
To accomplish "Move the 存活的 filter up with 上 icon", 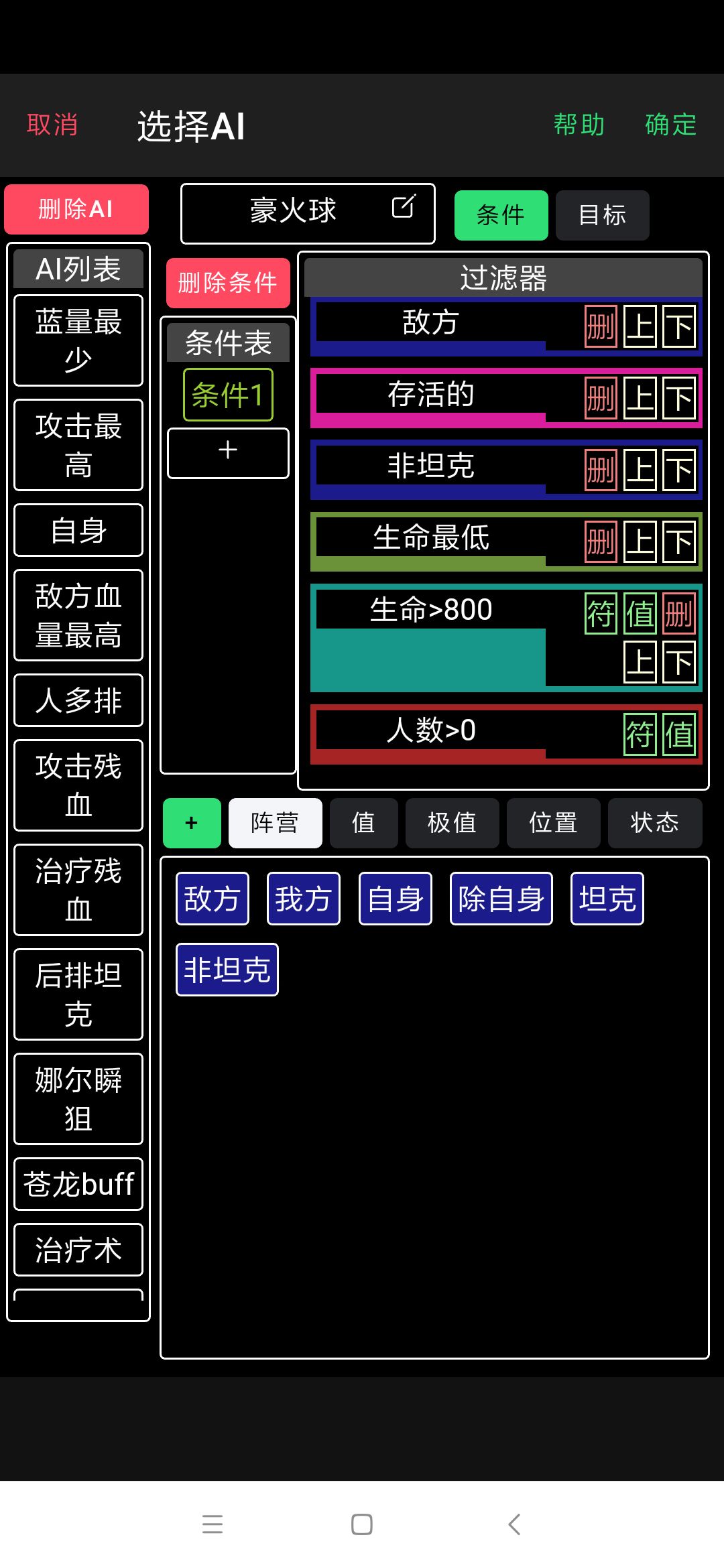I will point(639,396).
